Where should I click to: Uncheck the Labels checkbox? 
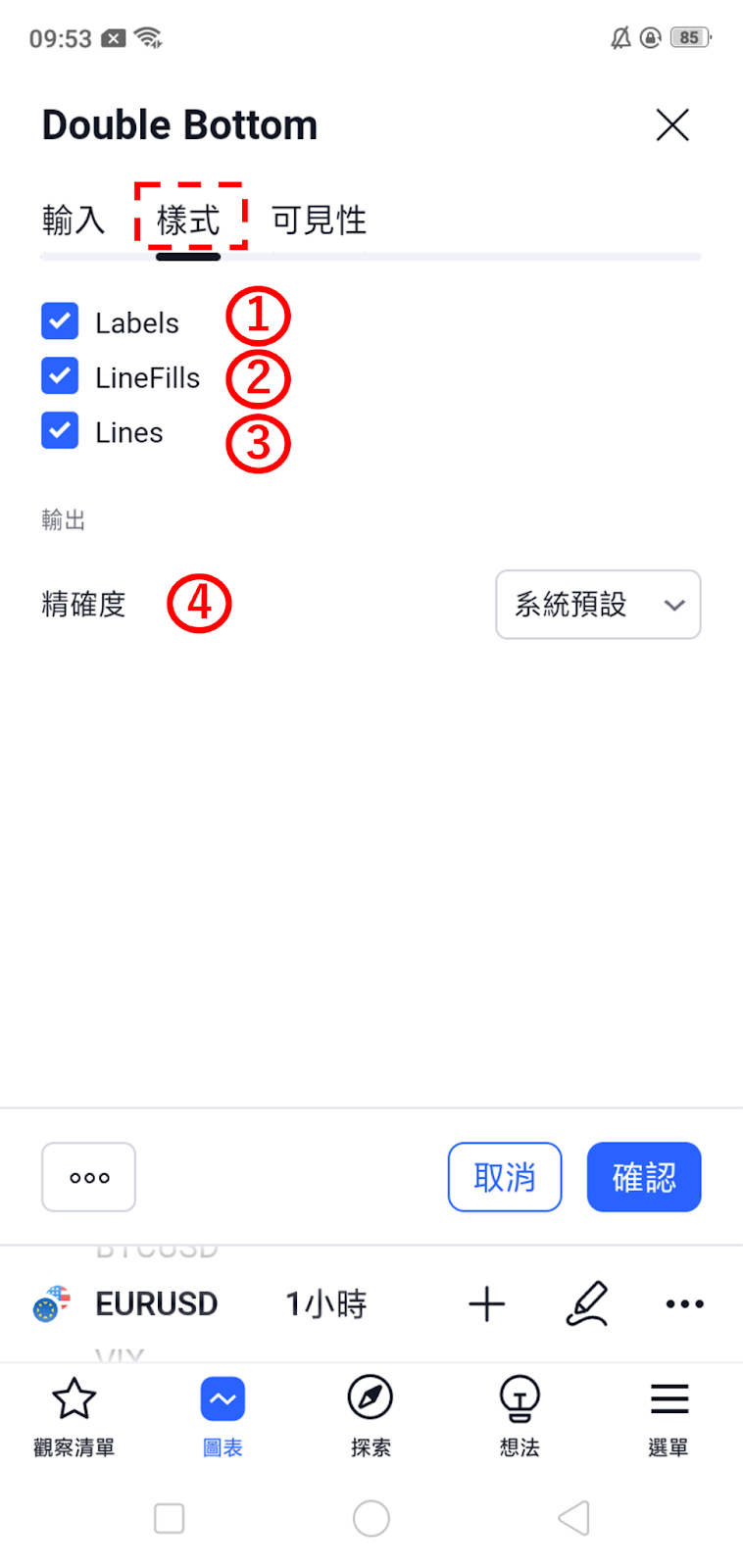60,320
